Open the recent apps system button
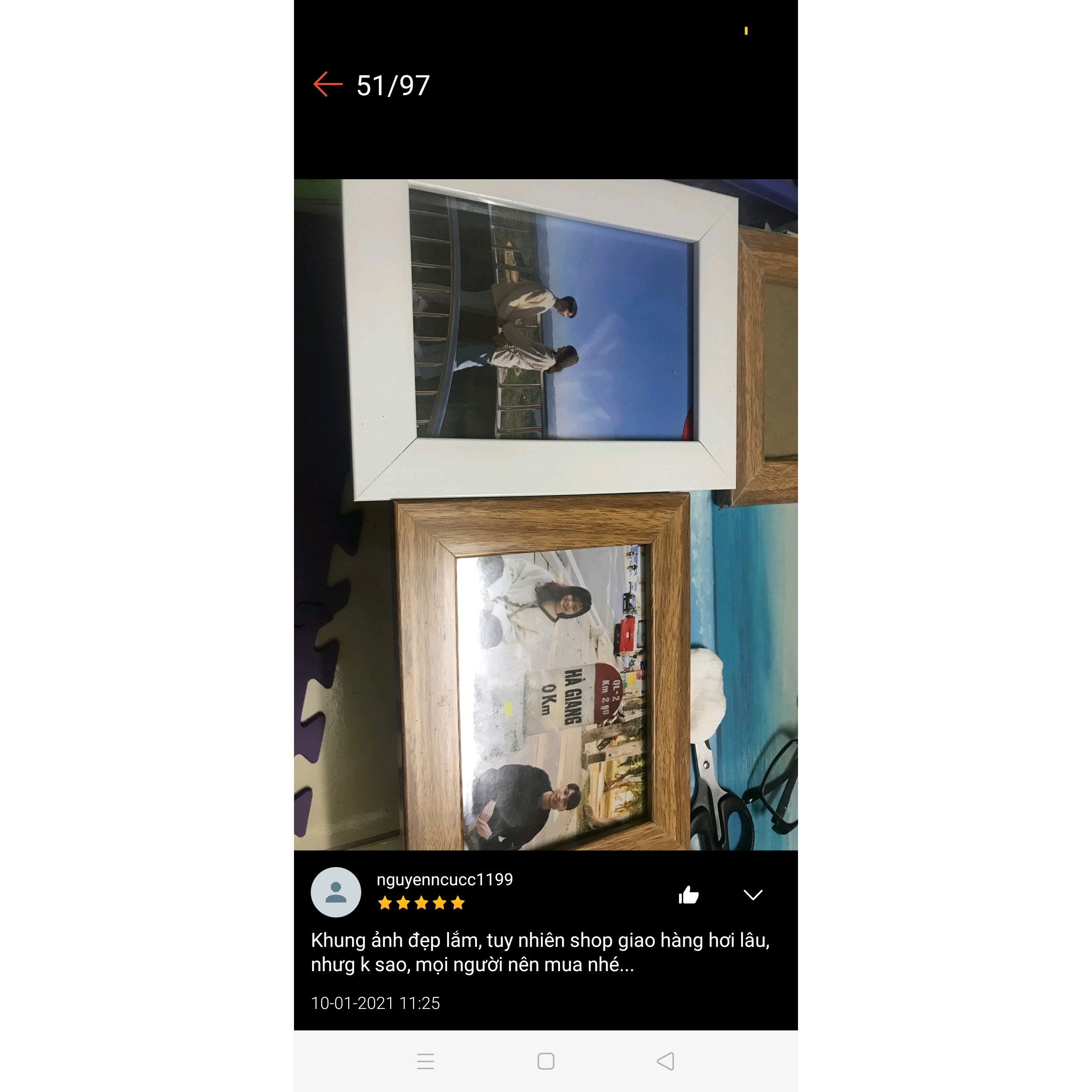Image resolution: width=1092 pixels, height=1092 pixels. (426, 1061)
